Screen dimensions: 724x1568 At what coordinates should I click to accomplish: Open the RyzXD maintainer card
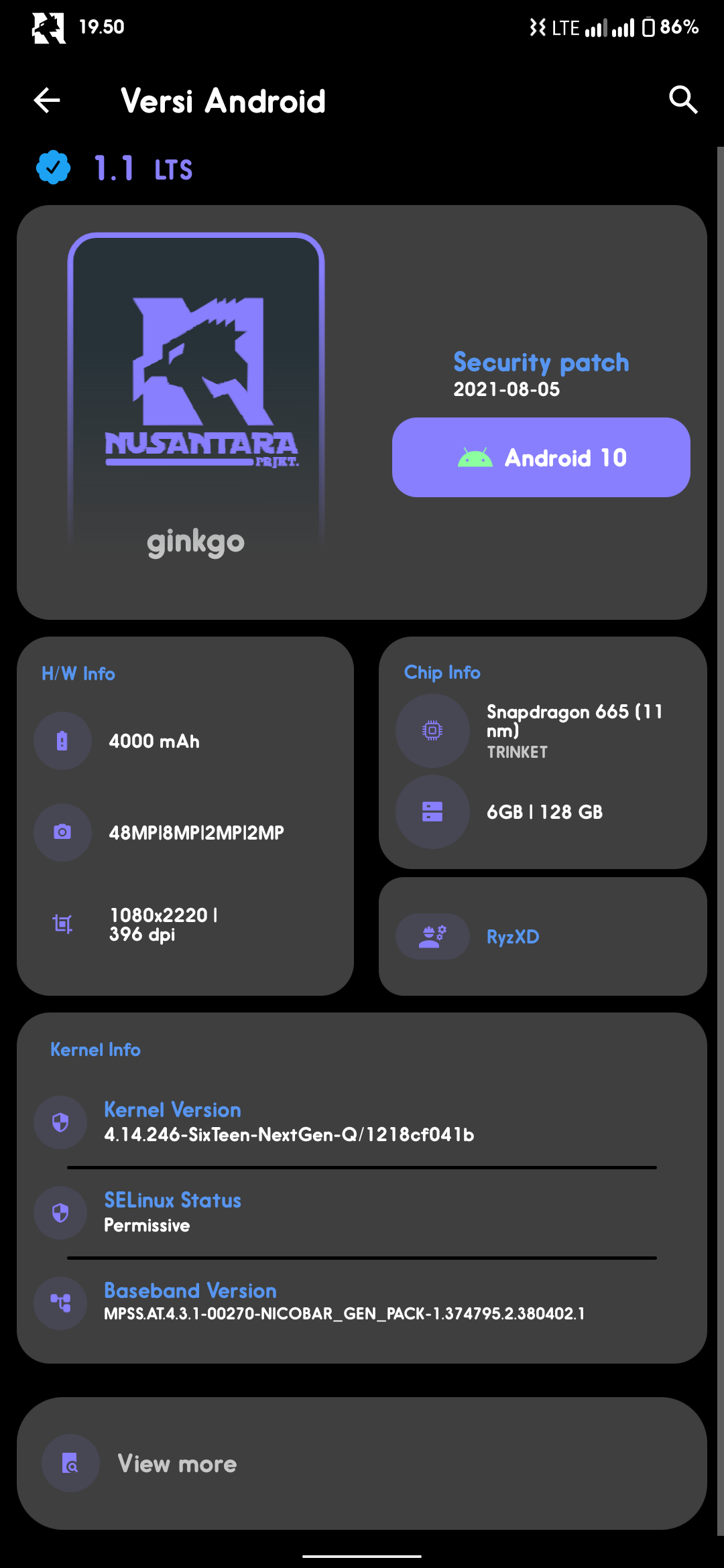click(542, 936)
